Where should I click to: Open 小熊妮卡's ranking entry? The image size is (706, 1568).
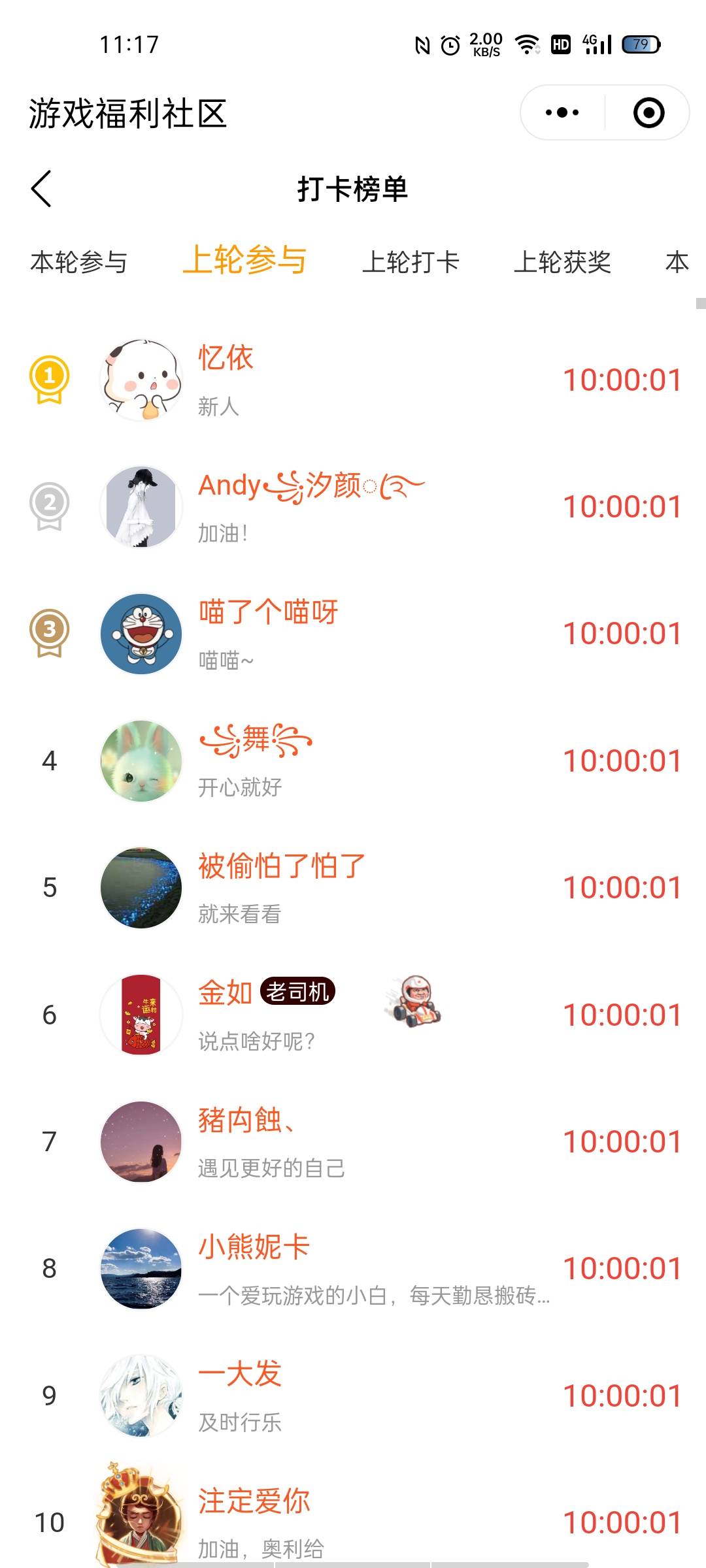point(353,1268)
